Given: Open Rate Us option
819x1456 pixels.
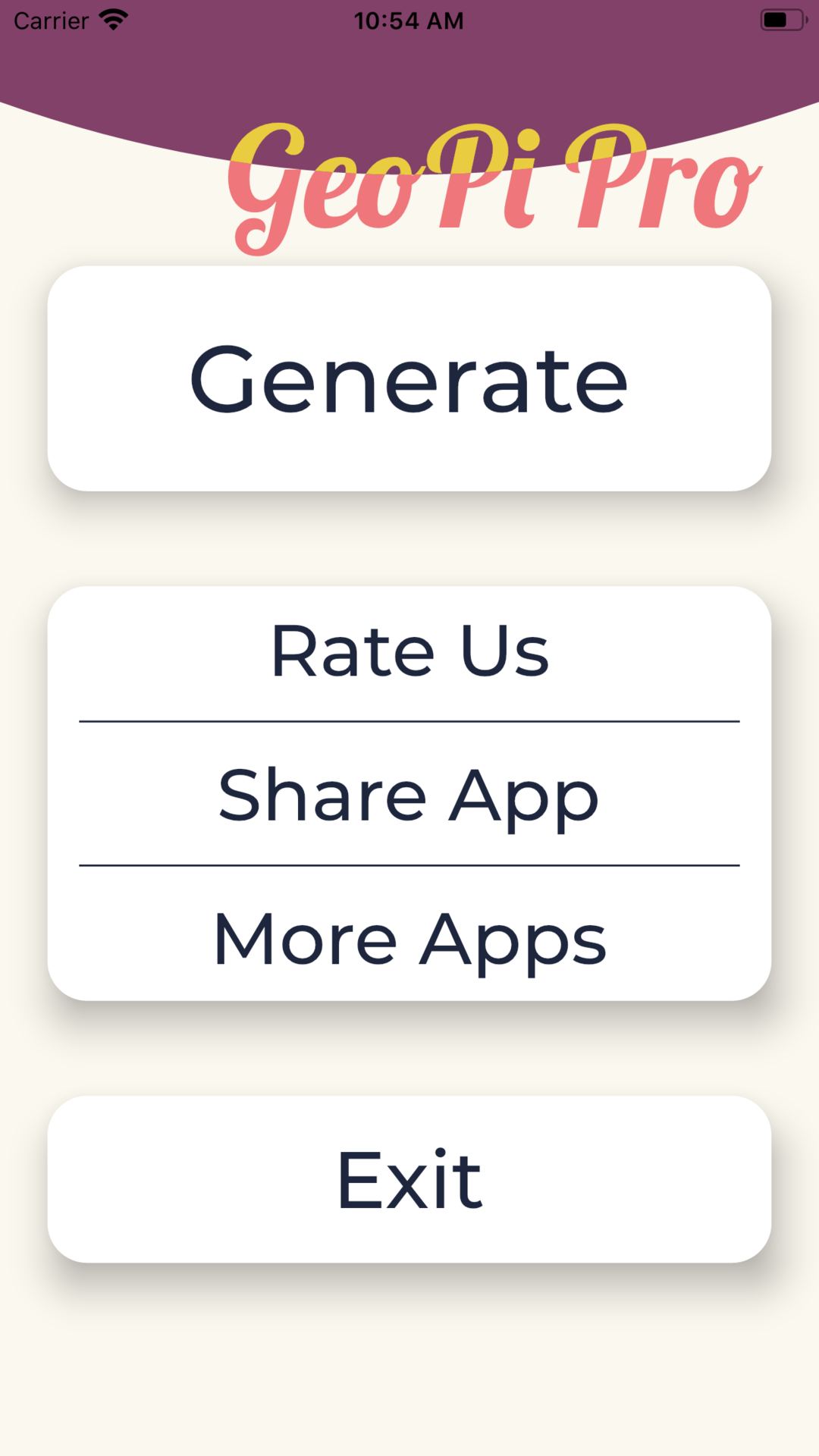Looking at the screenshot, I should [409, 651].
